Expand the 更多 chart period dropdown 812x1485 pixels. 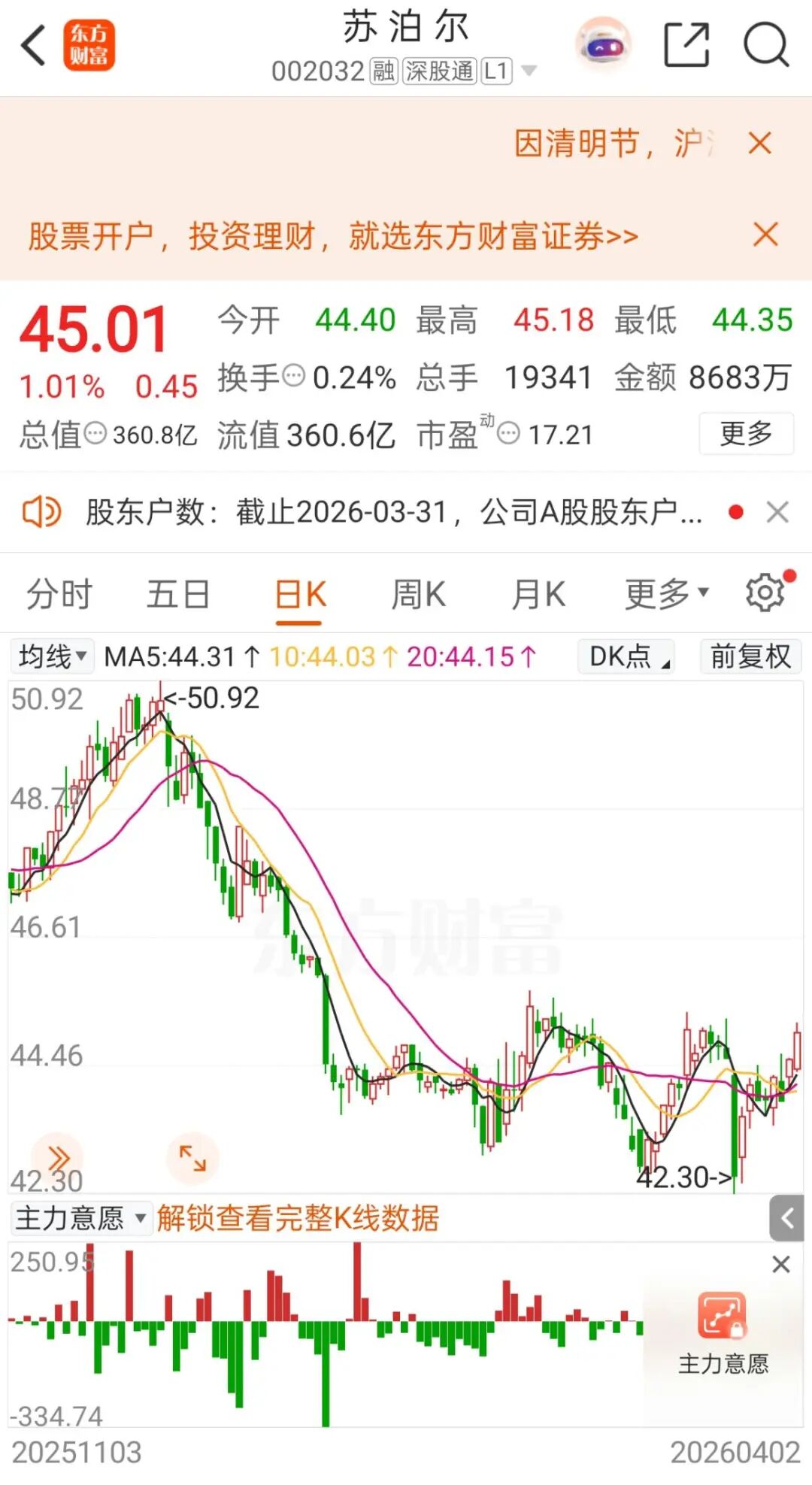666,595
